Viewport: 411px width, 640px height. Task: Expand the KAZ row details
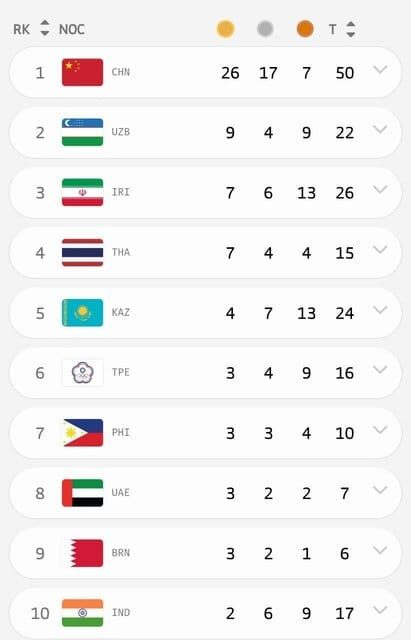[380, 310]
